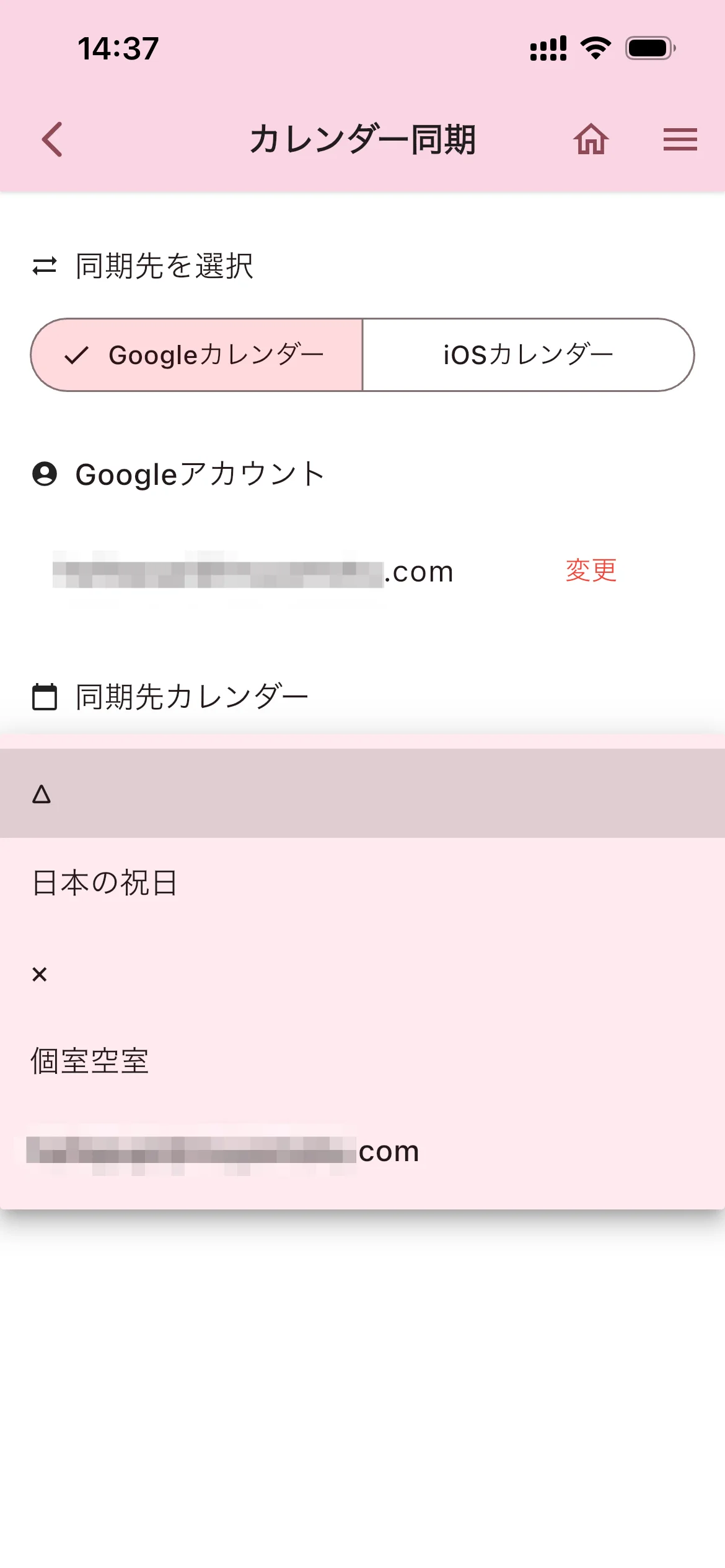The height and width of the screenshot is (1568, 725).
Task: Go back using the arrow icon
Action: (x=52, y=139)
